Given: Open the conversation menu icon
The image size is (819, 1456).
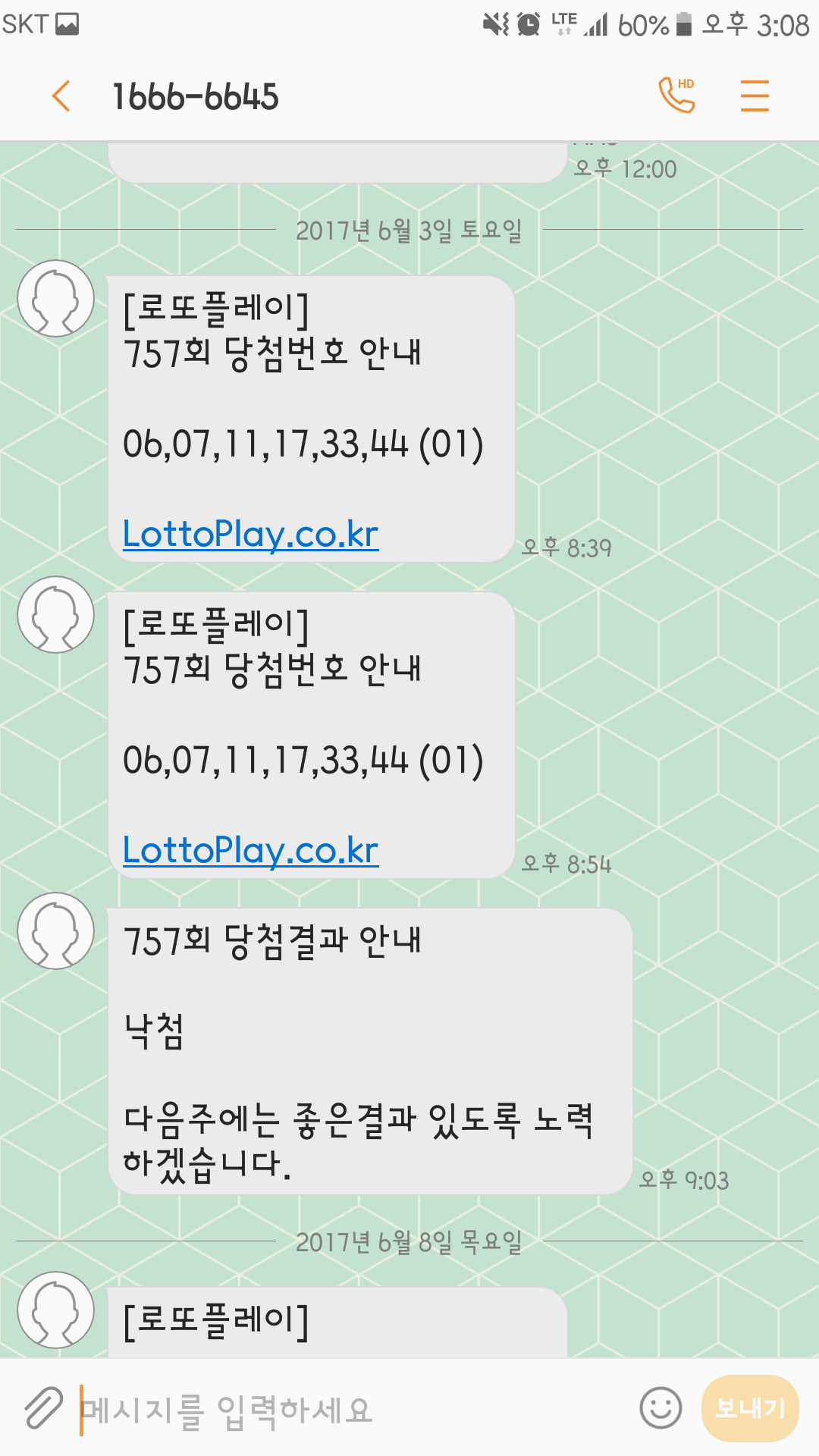Looking at the screenshot, I should click(755, 96).
